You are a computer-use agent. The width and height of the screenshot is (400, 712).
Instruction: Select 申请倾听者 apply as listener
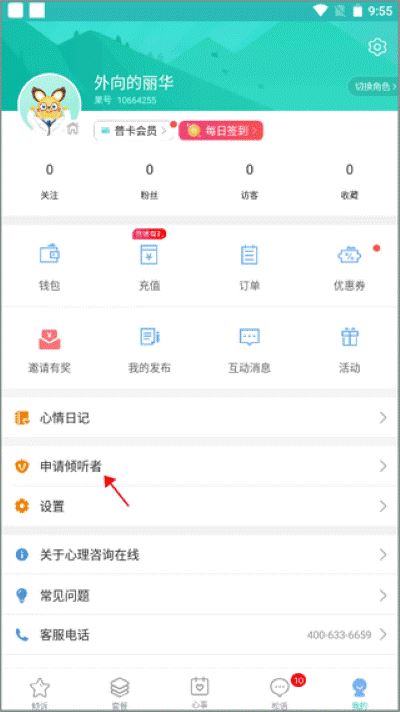(200, 466)
